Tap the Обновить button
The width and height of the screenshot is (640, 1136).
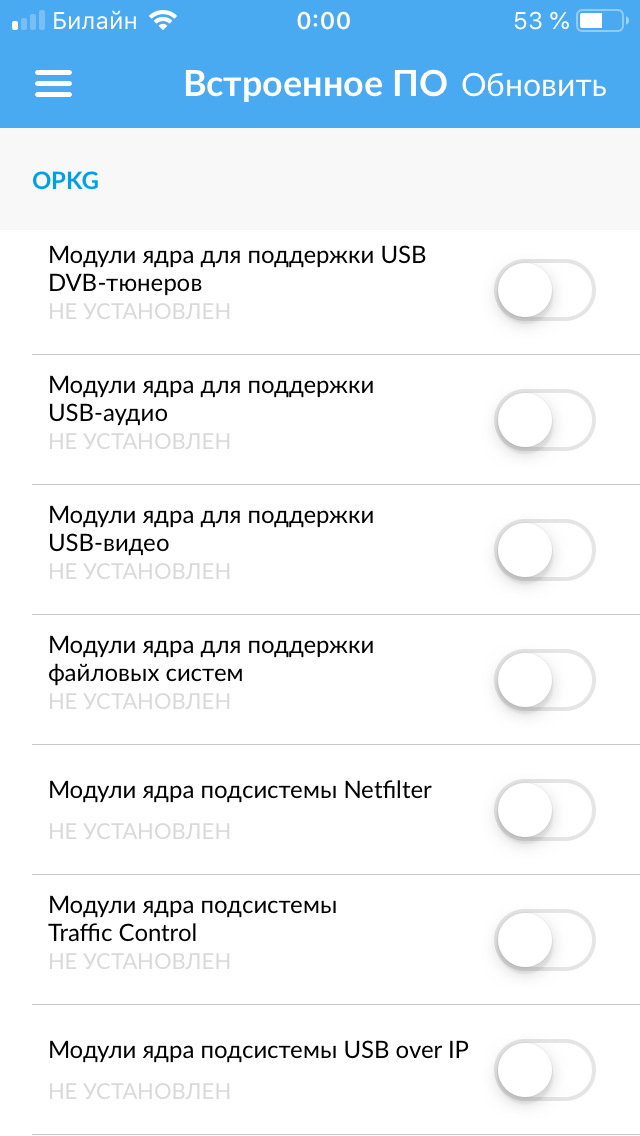(x=534, y=85)
